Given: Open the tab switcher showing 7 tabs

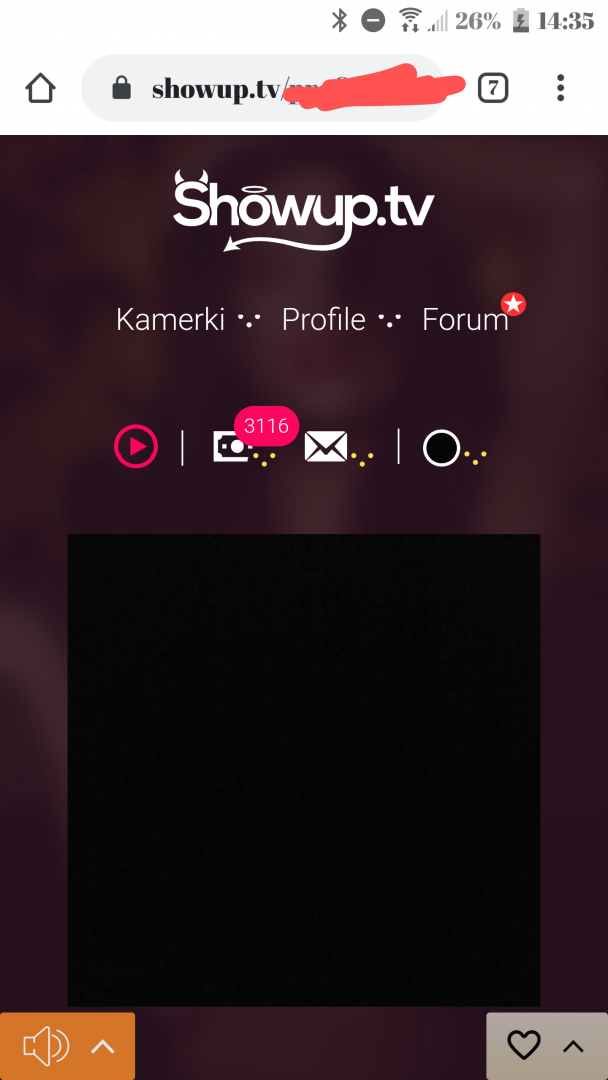Looking at the screenshot, I should (492, 88).
